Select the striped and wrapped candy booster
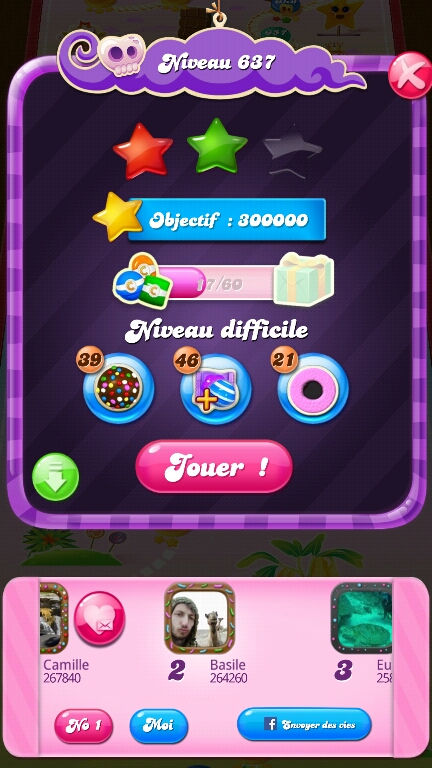The height and width of the screenshot is (768, 432). click(216, 388)
